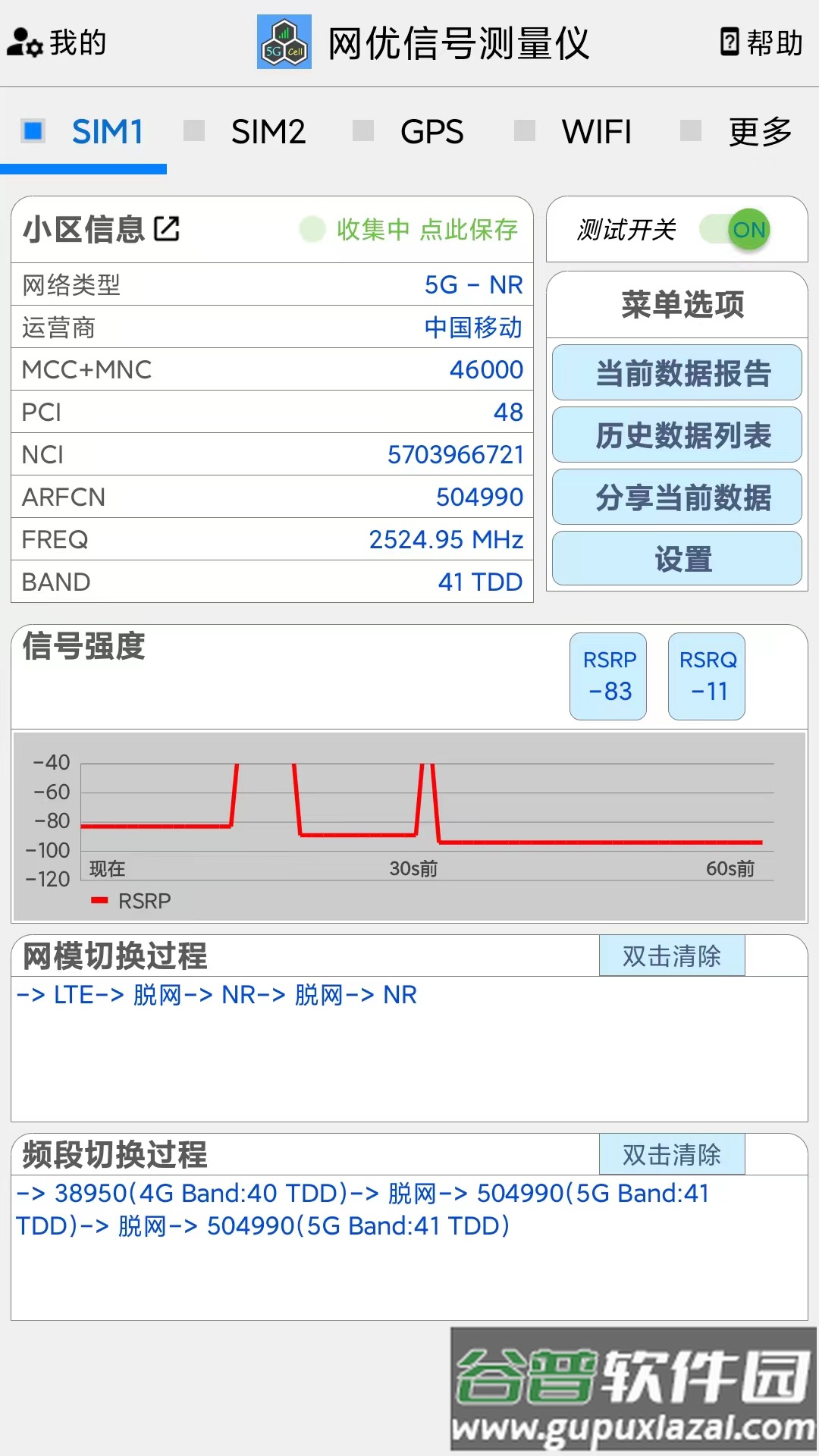The height and width of the screenshot is (1456, 819).
Task: Click the RSRQ -11 indicator
Action: pyautogui.click(x=706, y=676)
